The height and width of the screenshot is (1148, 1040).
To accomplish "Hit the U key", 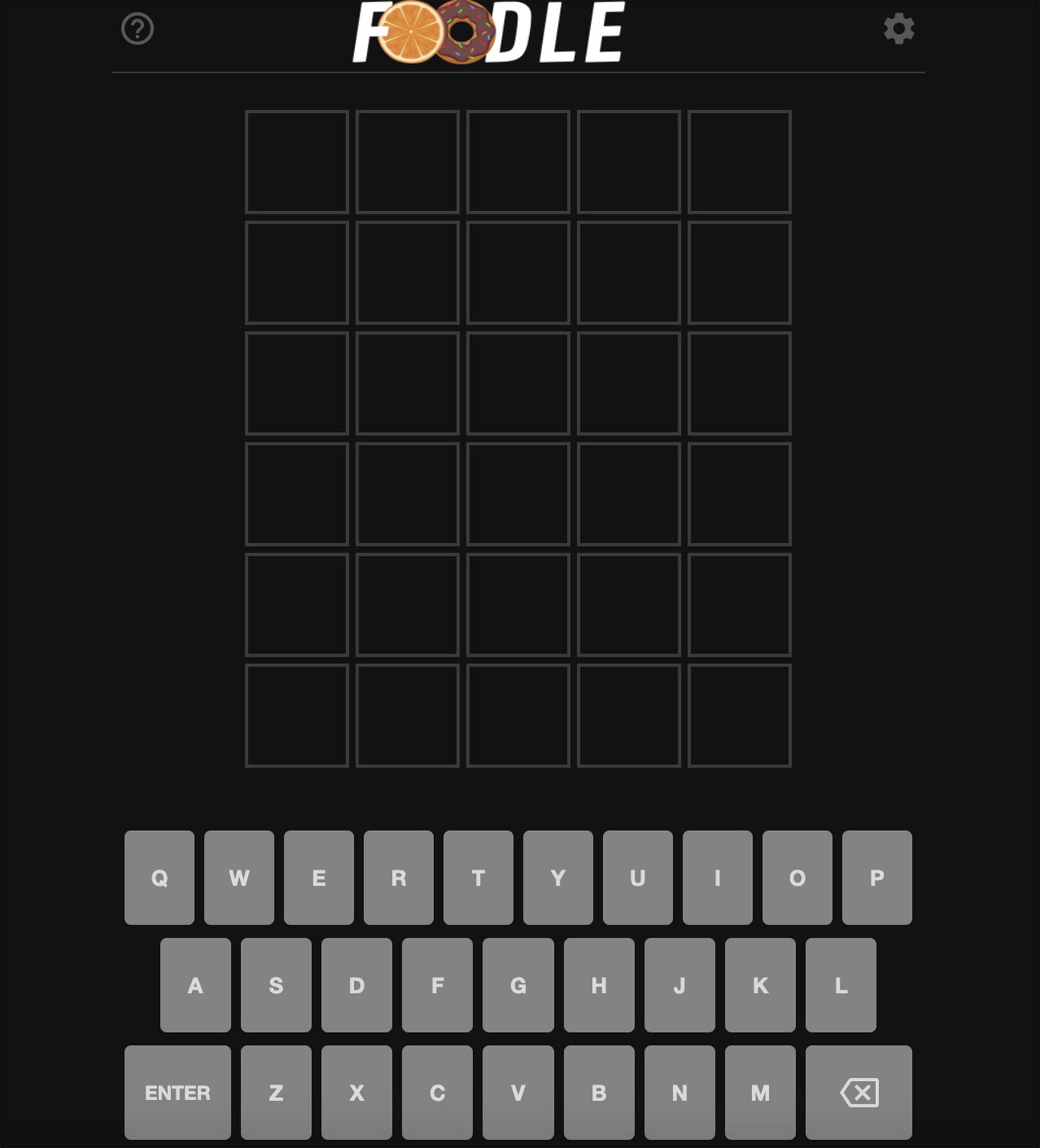I will [638, 878].
